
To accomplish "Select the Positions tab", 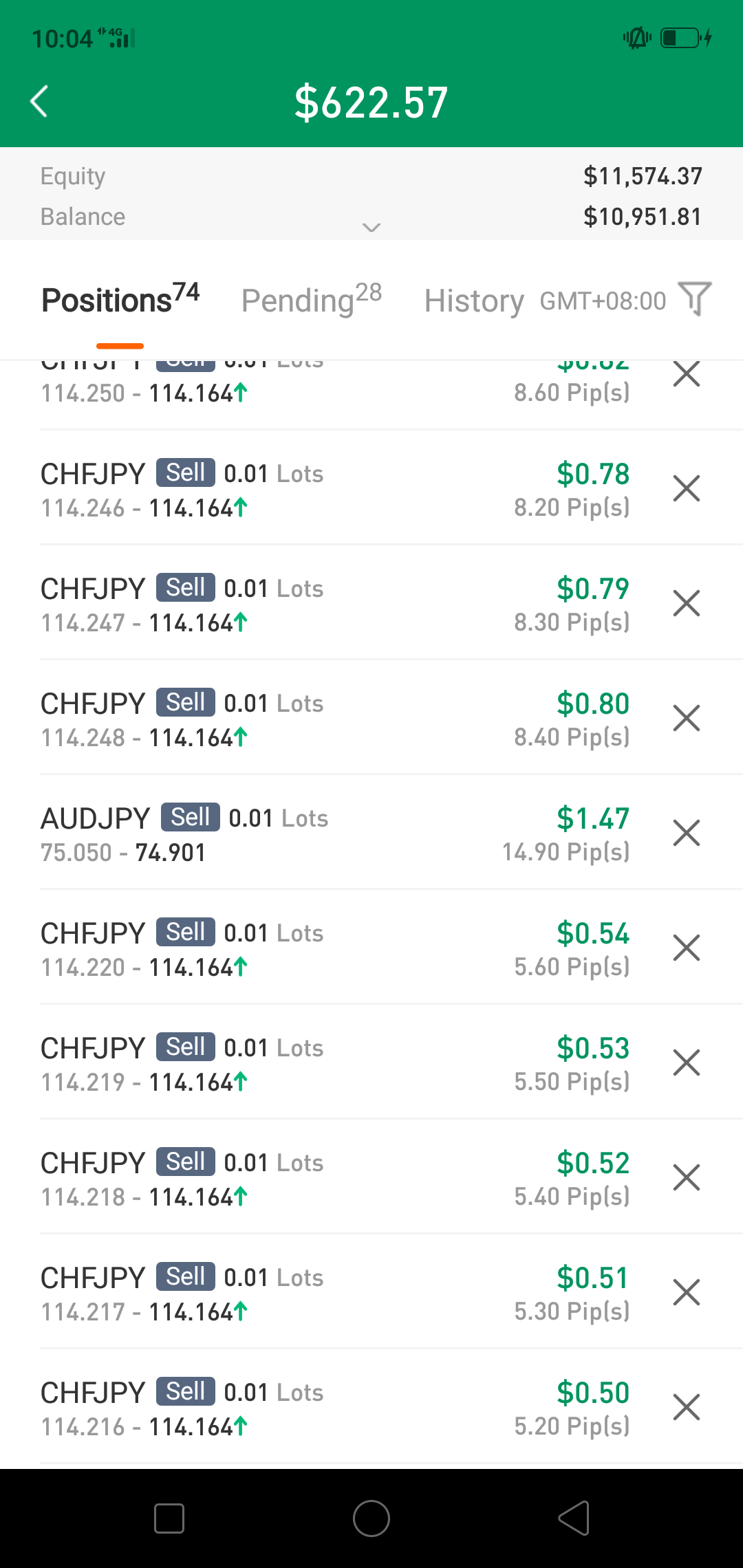I will [120, 300].
